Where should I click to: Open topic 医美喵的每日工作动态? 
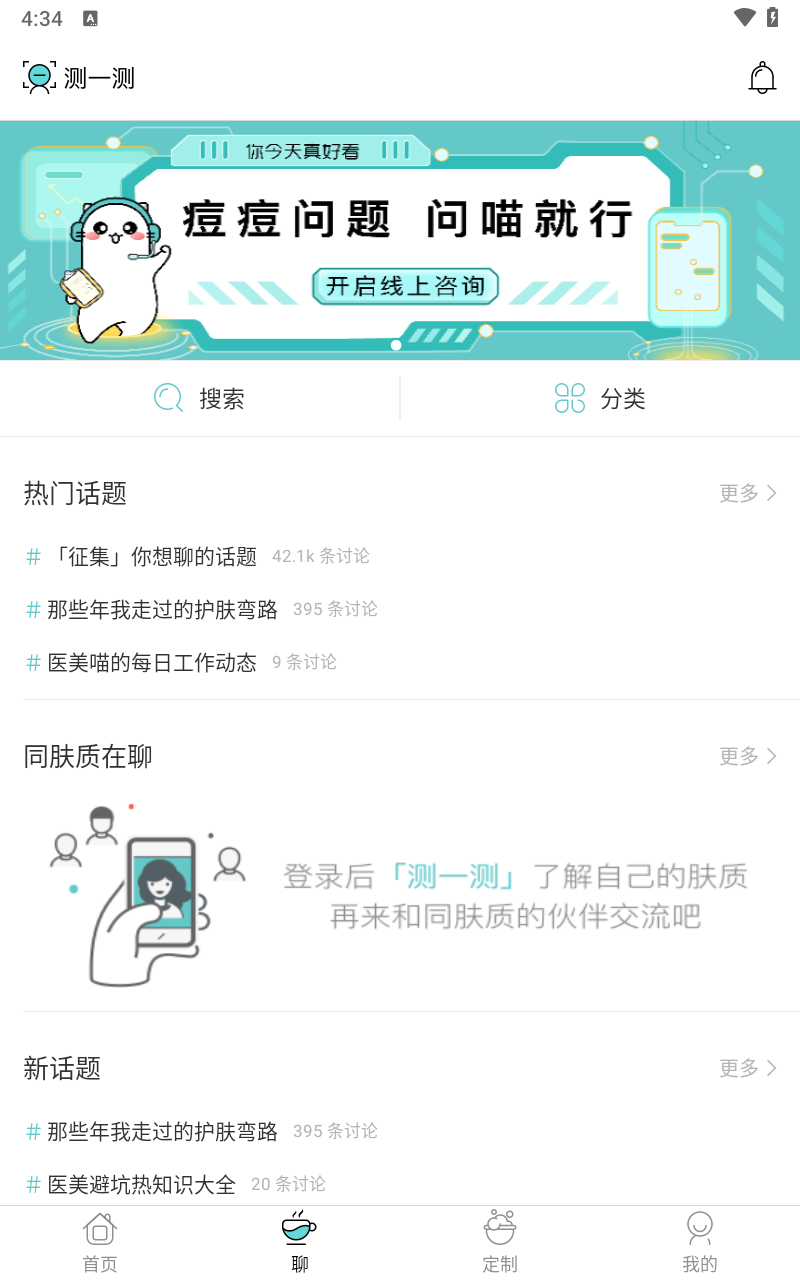pyautogui.click(x=152, y=663)
